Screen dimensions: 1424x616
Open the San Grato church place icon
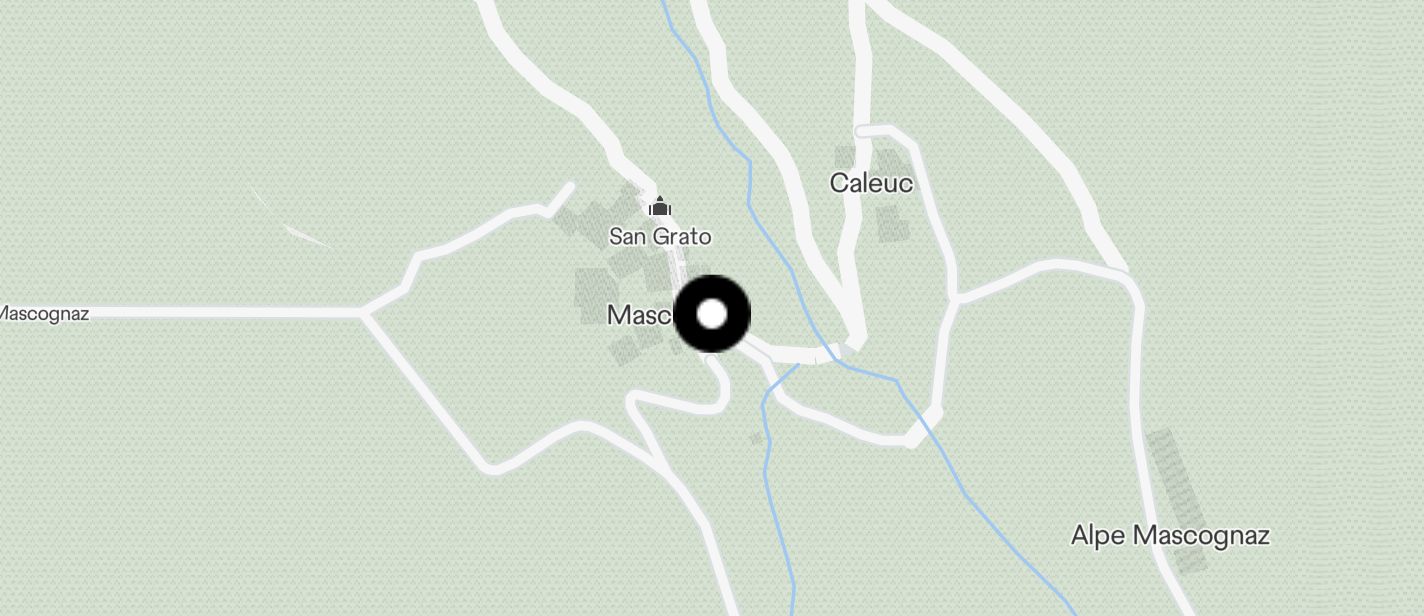point(660,208)
